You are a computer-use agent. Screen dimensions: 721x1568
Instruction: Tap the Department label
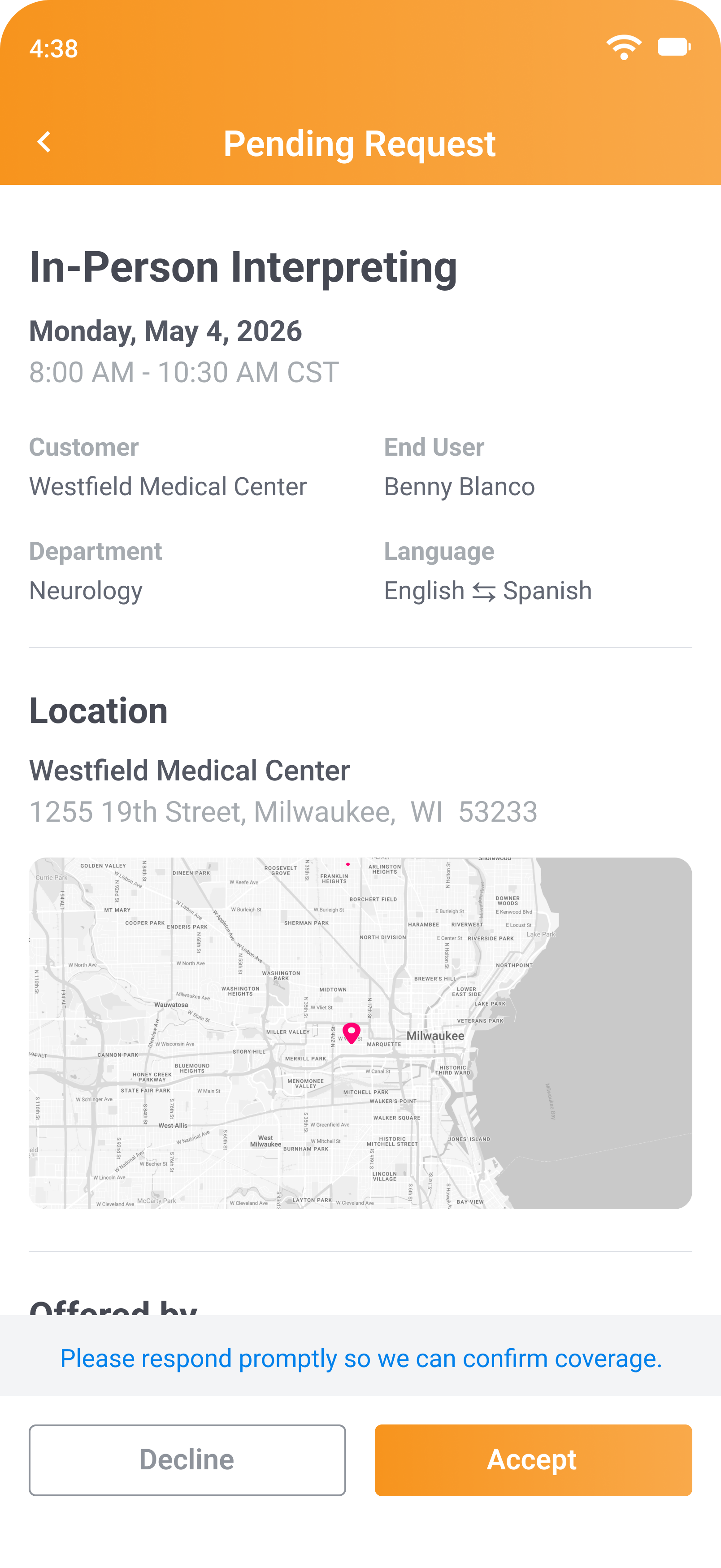click(x=96, y=552)
